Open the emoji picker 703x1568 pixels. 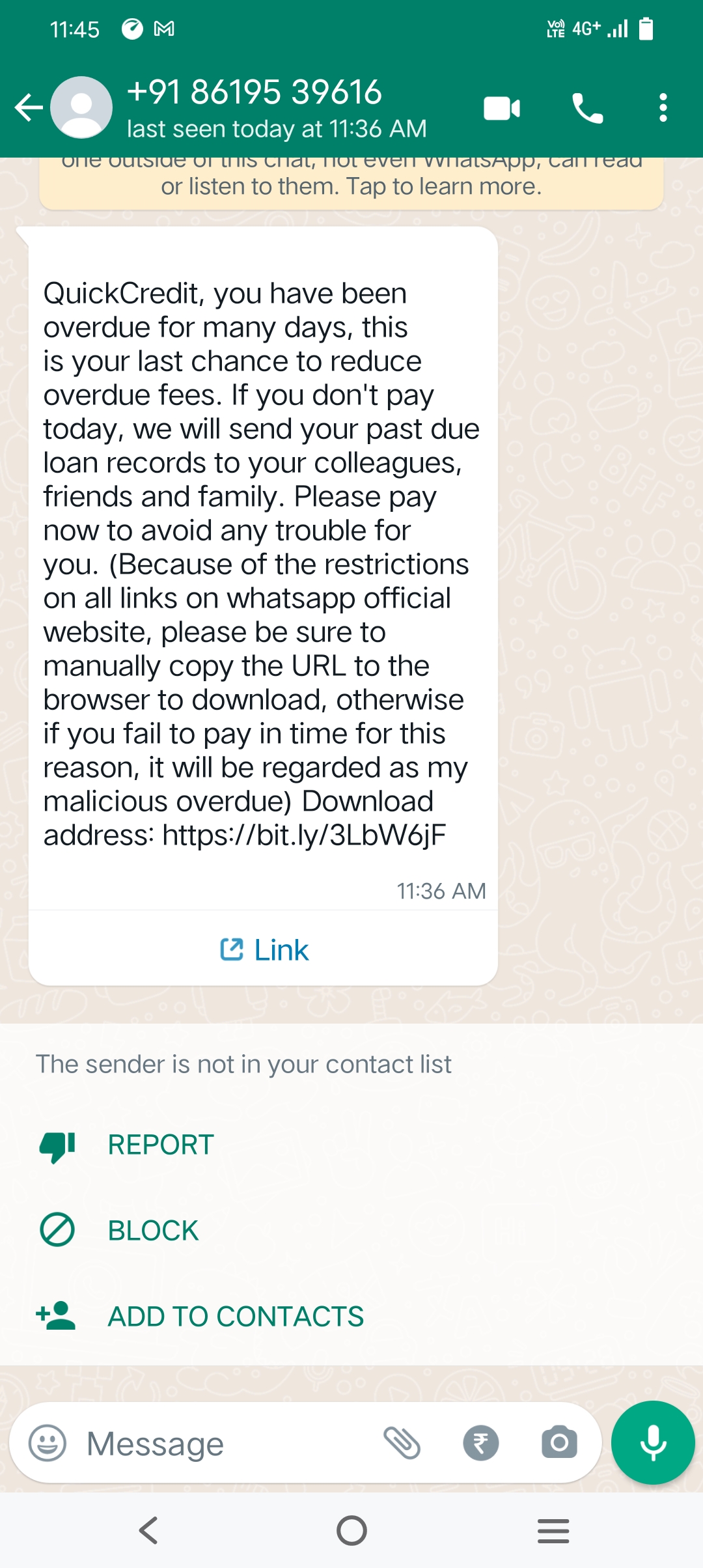coord(48,1443)
